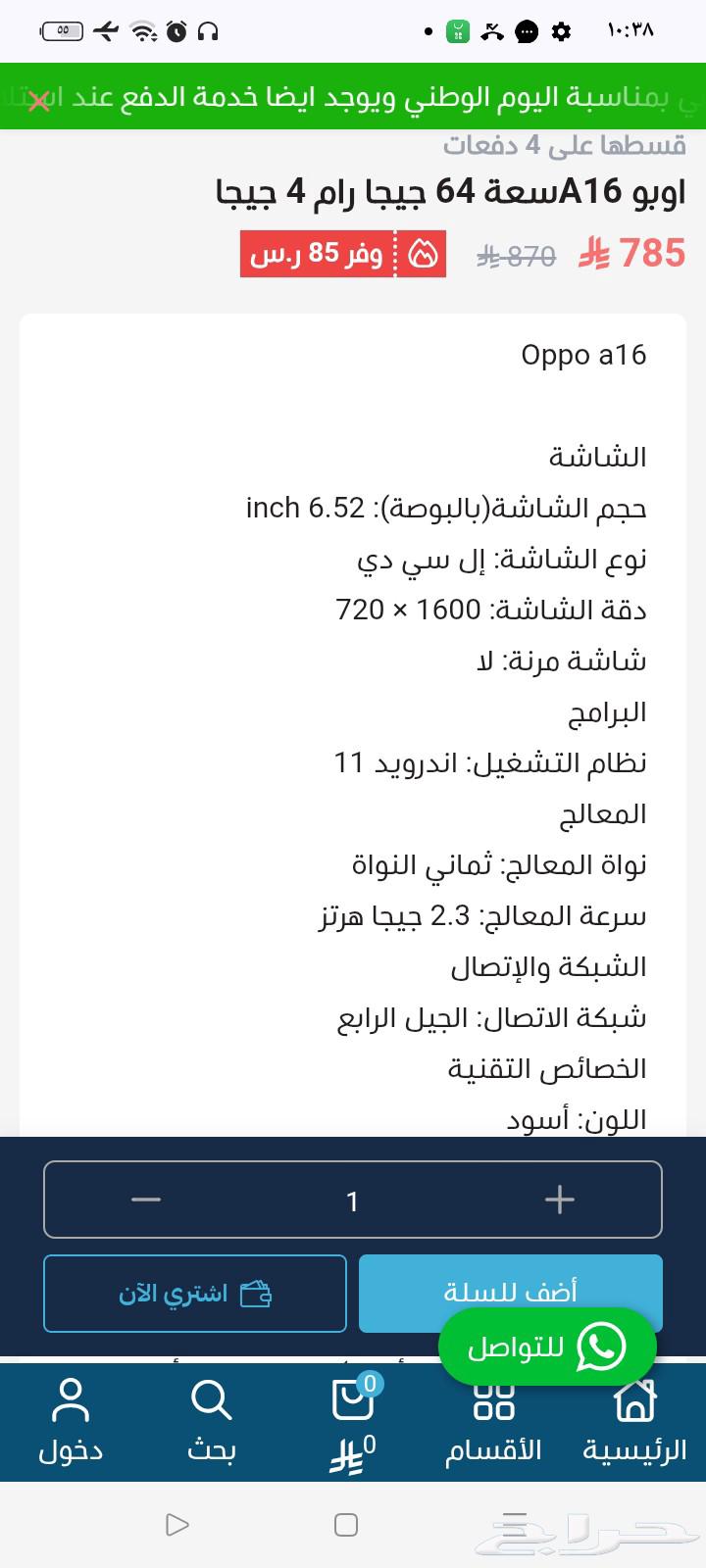Select the Oppo a16 product title

coord(582,355)
